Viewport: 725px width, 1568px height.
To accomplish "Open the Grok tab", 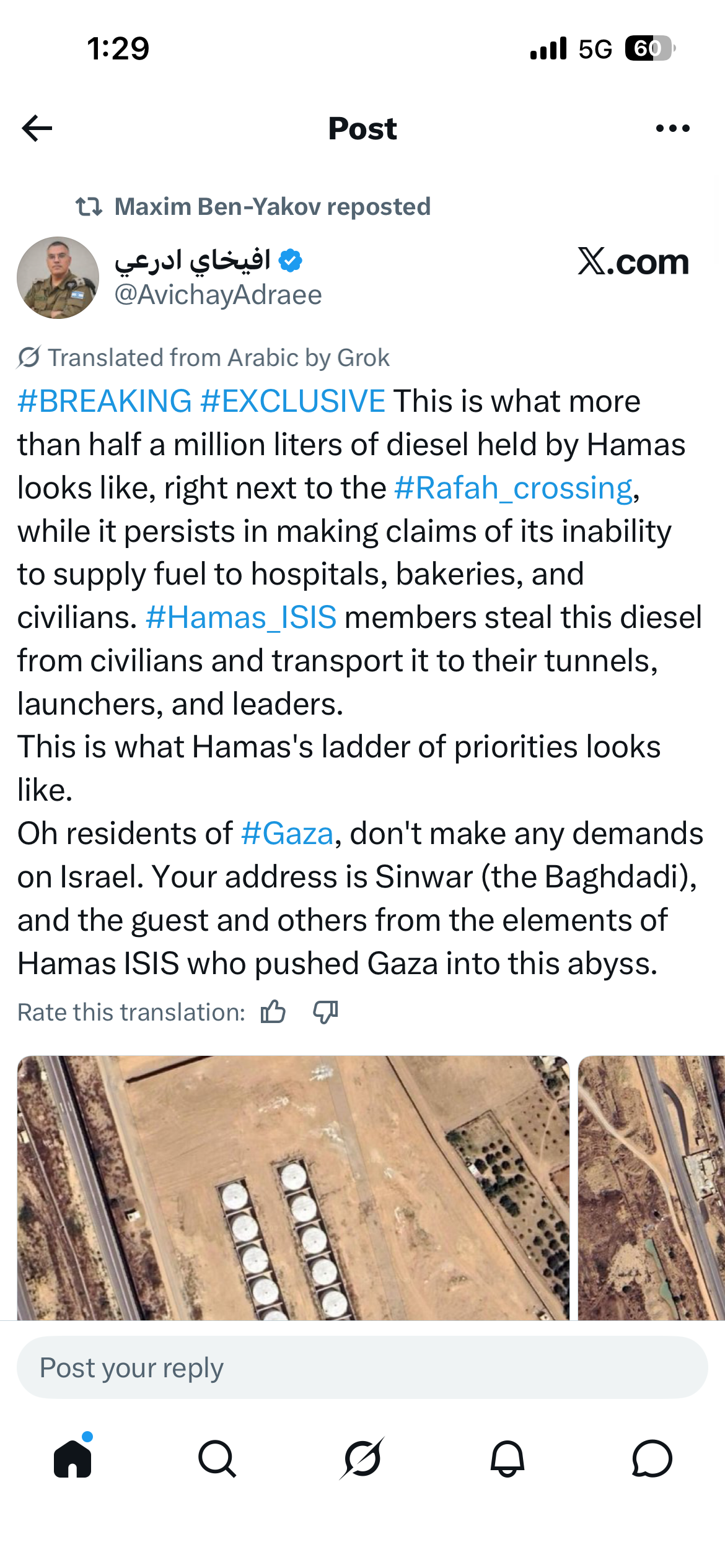I will [362, 1458].
